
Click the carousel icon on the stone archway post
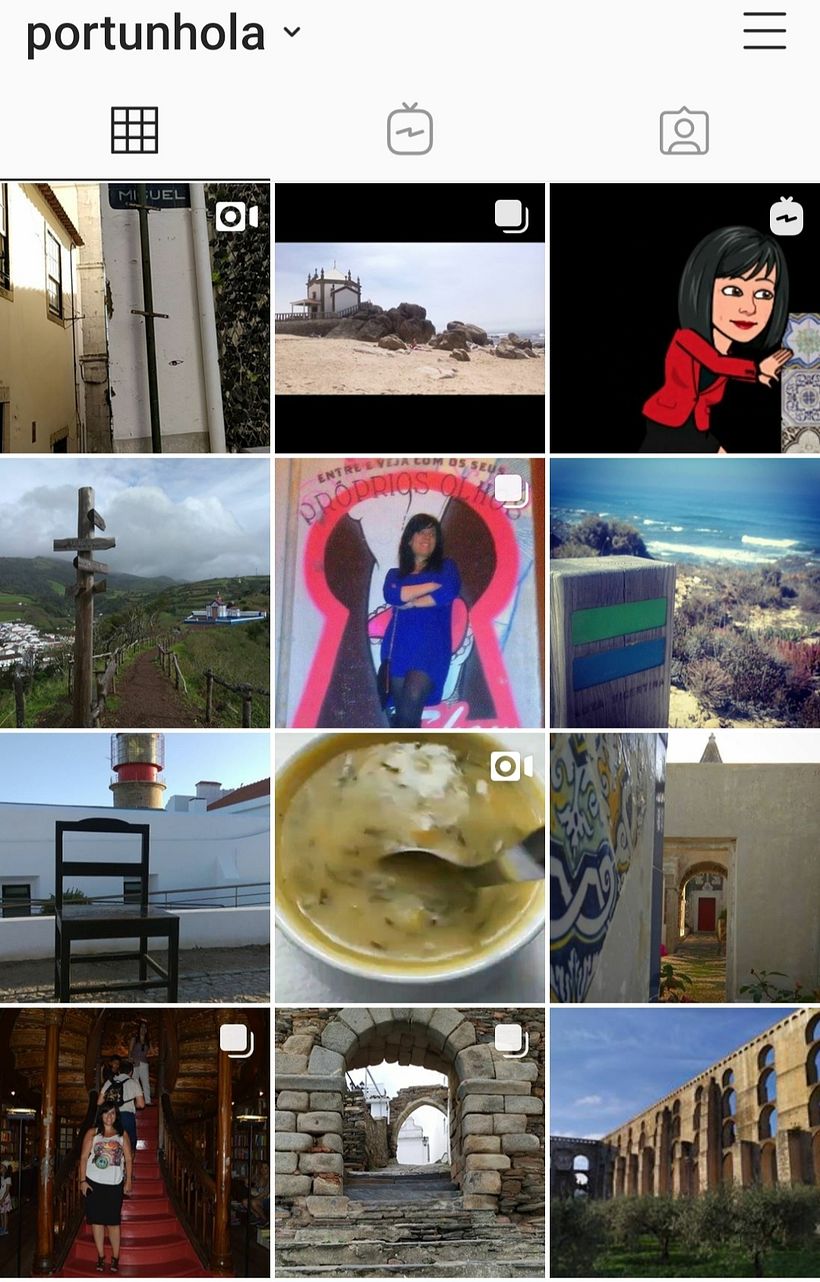pos(509,1039)
